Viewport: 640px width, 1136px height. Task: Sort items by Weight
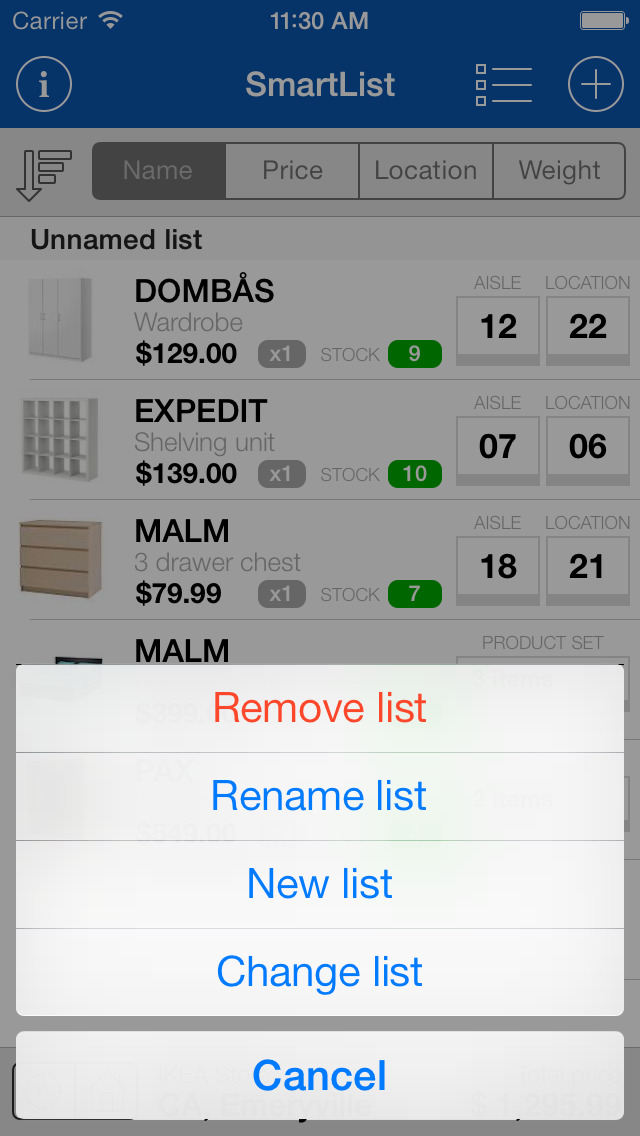pos(559,171)
